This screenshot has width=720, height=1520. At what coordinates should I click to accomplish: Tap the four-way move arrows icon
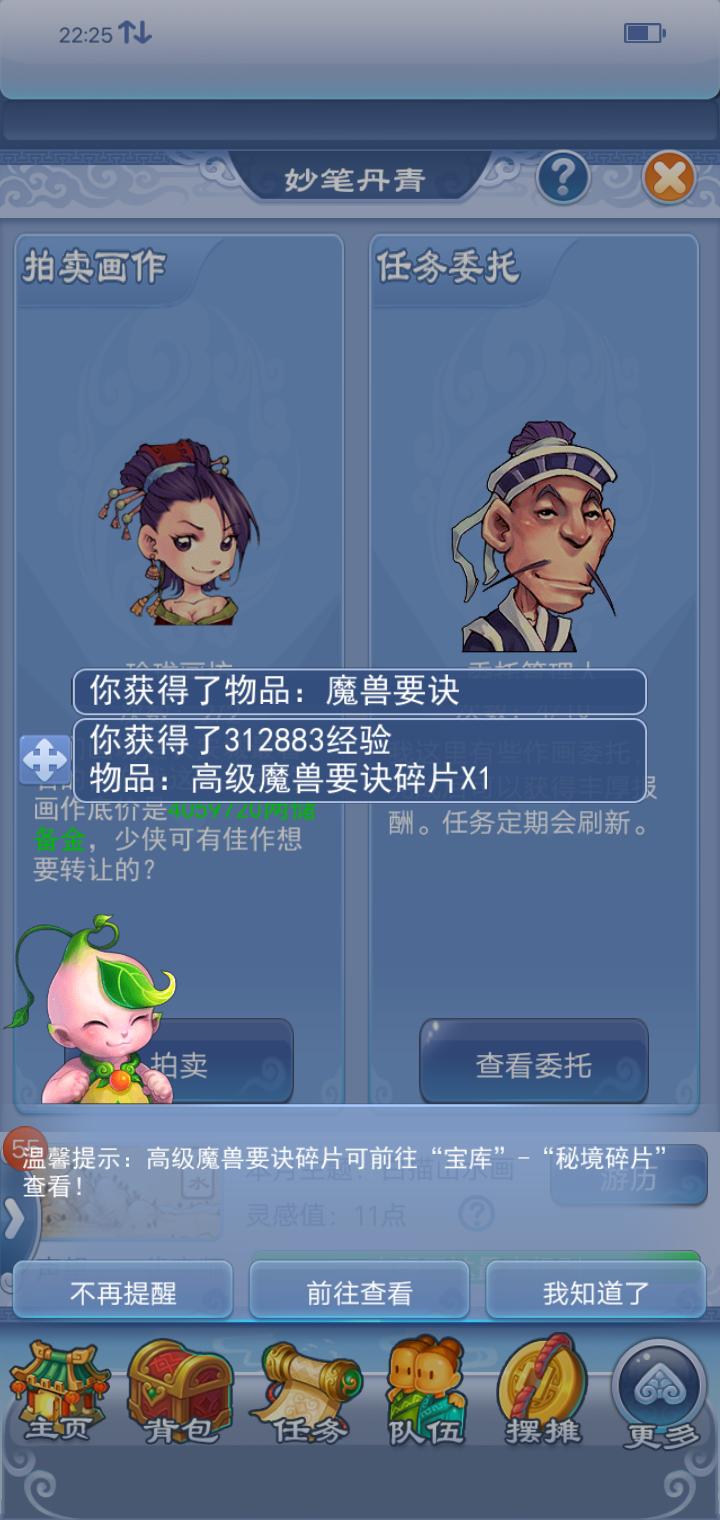point(45,760)
